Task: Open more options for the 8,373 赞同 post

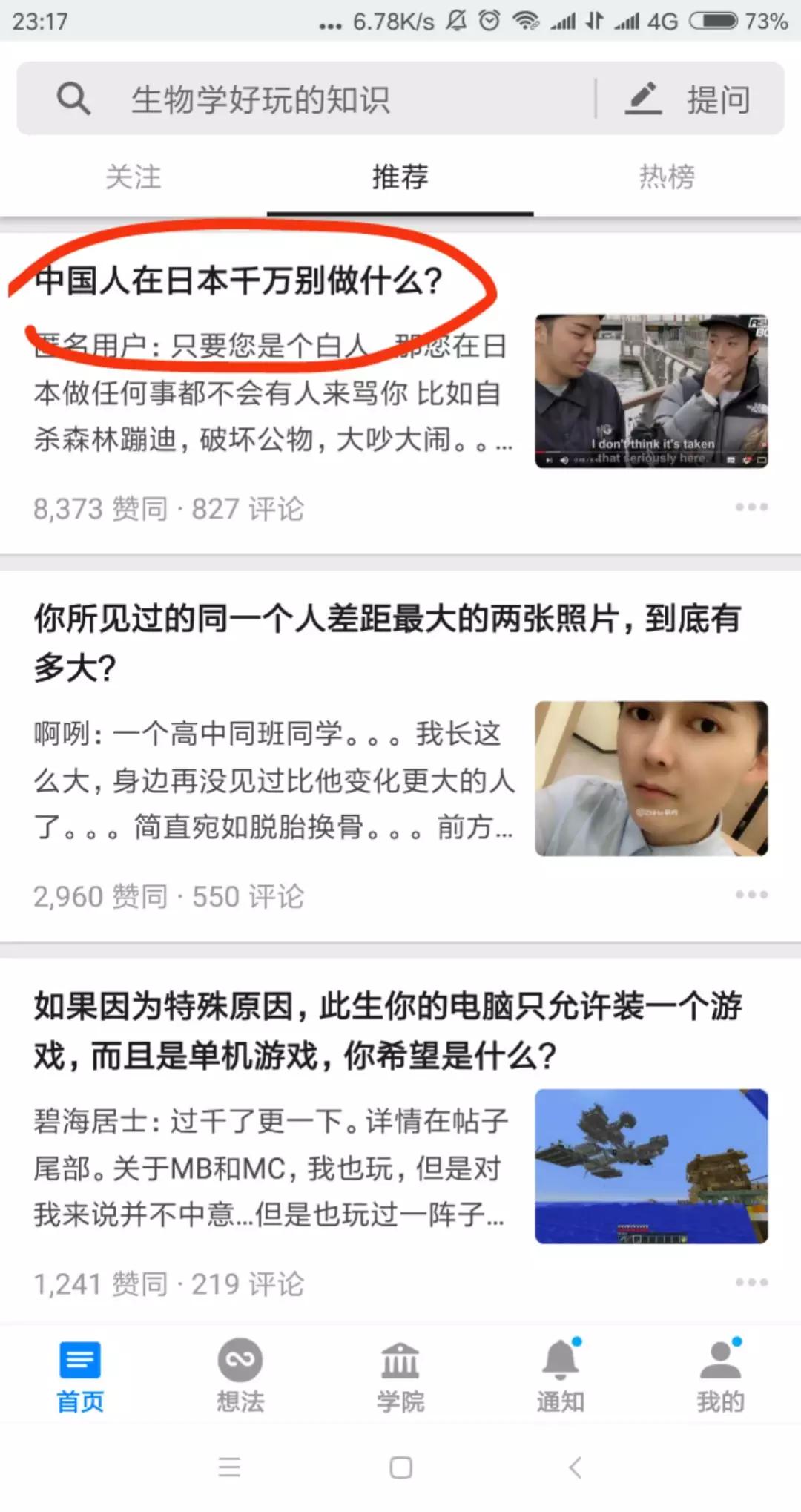Action: pos(751,507)
